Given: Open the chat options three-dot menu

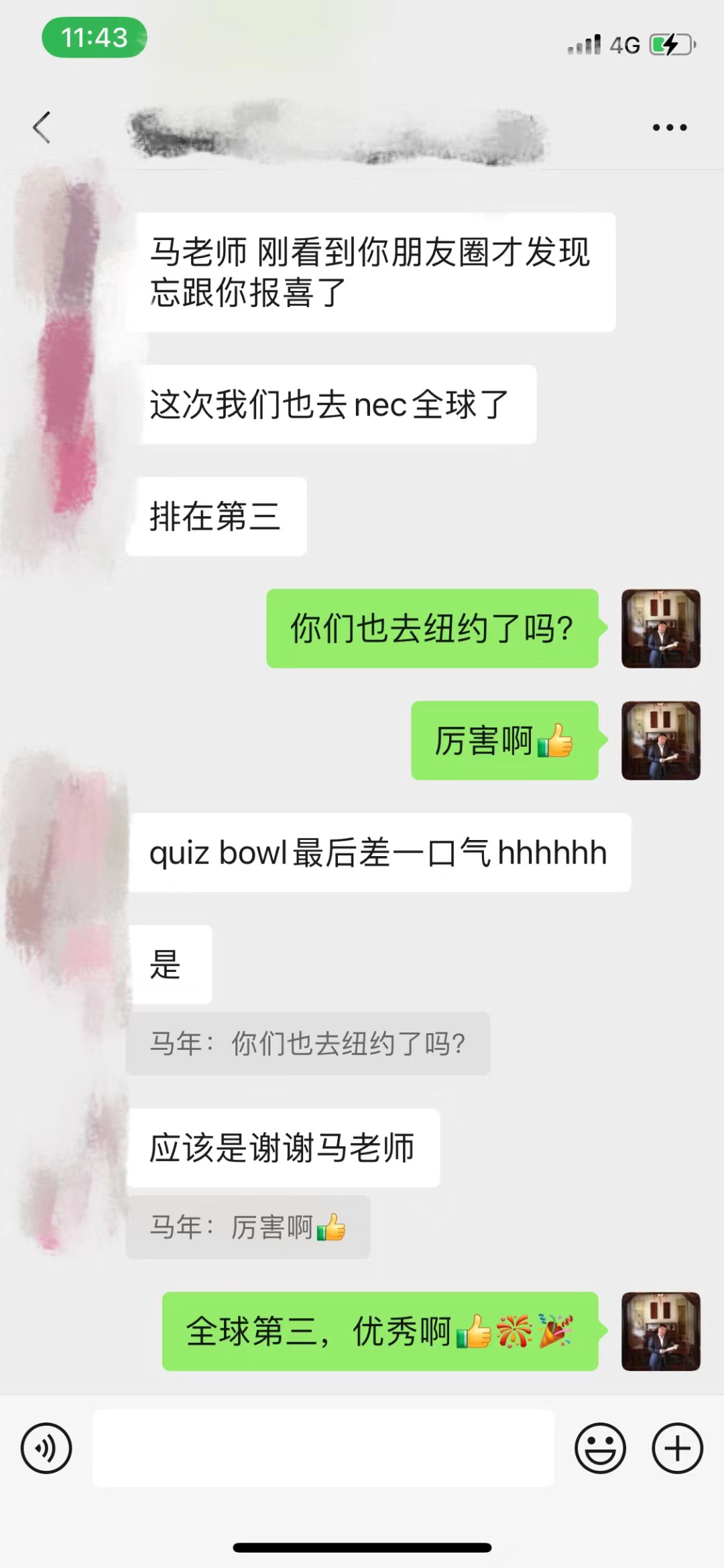Looking at the screenshot, I should 670,127.
